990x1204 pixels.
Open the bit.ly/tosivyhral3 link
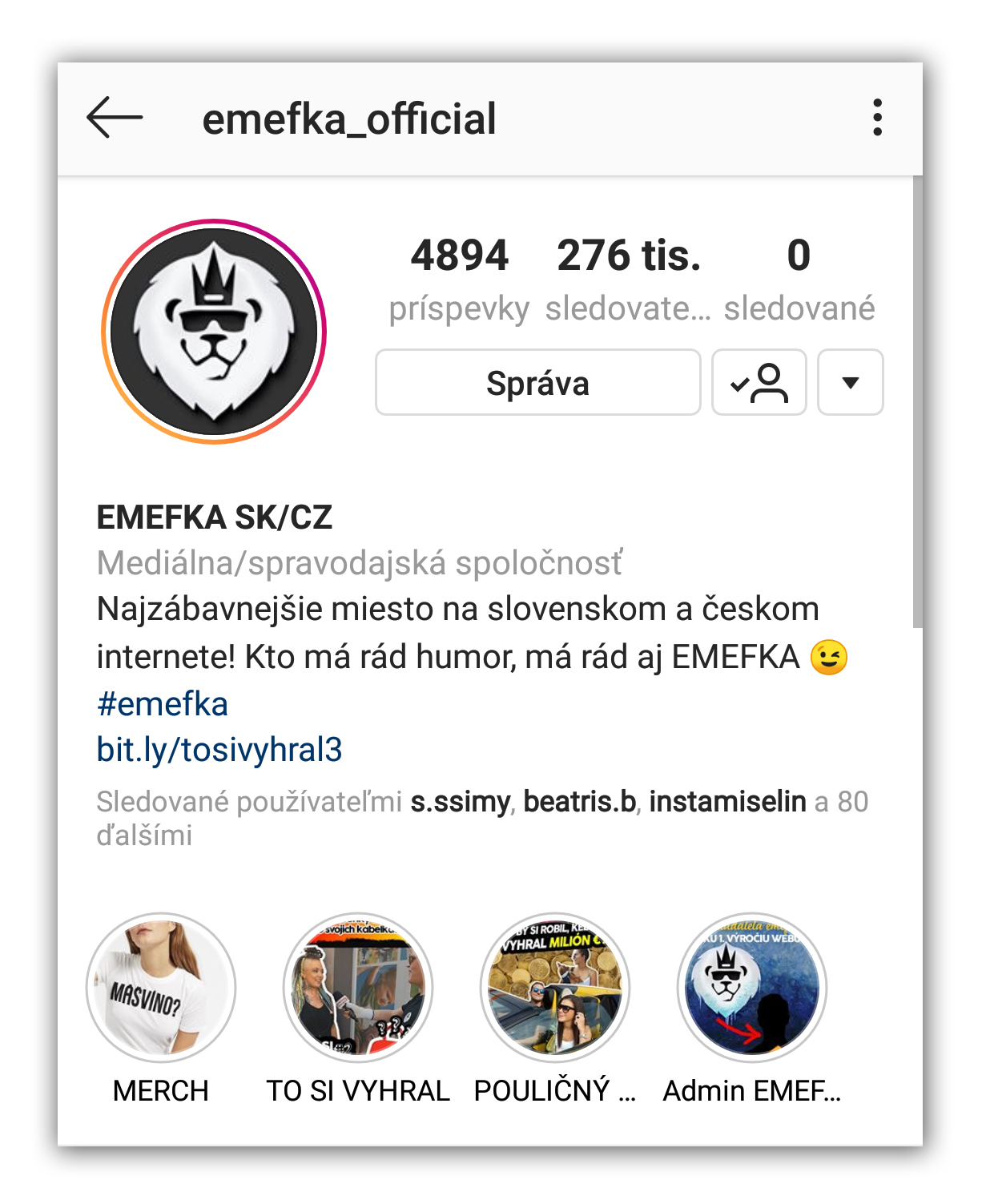click(x=219, y=750)
